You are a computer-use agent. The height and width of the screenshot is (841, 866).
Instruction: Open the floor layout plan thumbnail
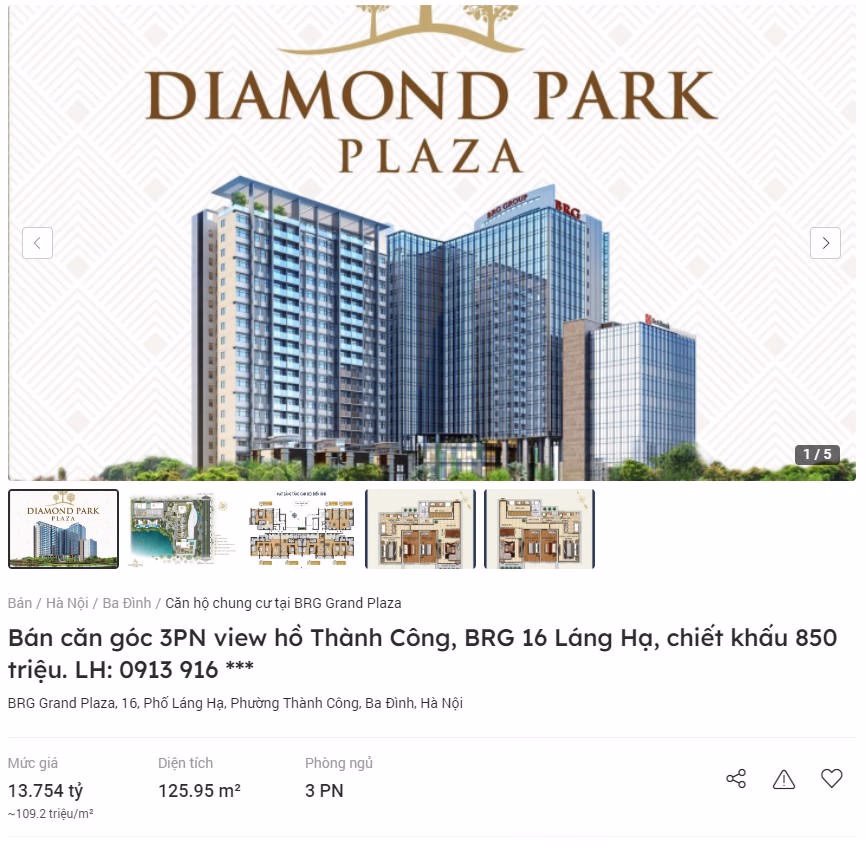pos(301,529)
